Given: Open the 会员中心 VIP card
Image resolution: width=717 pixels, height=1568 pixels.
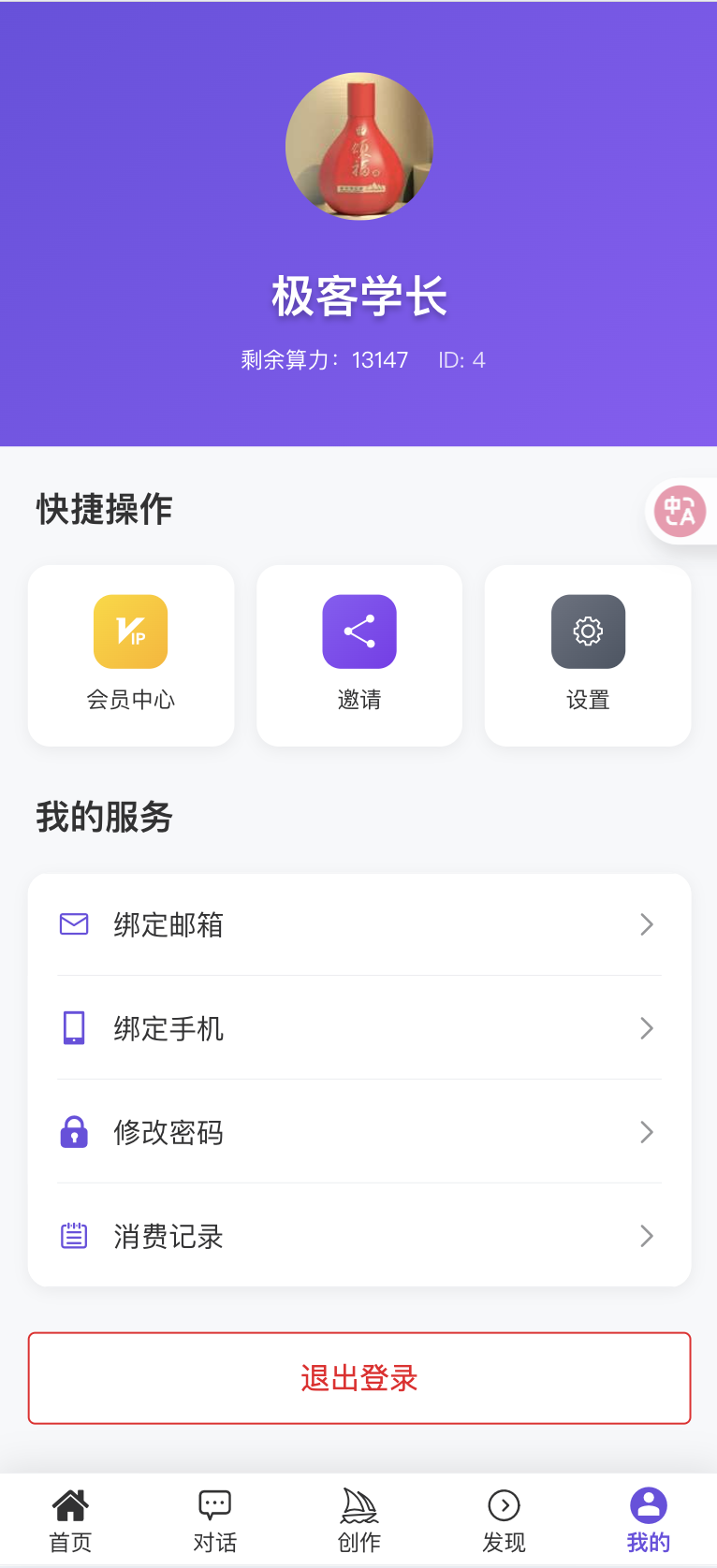Looking at the screenshot, I should 131,655.
